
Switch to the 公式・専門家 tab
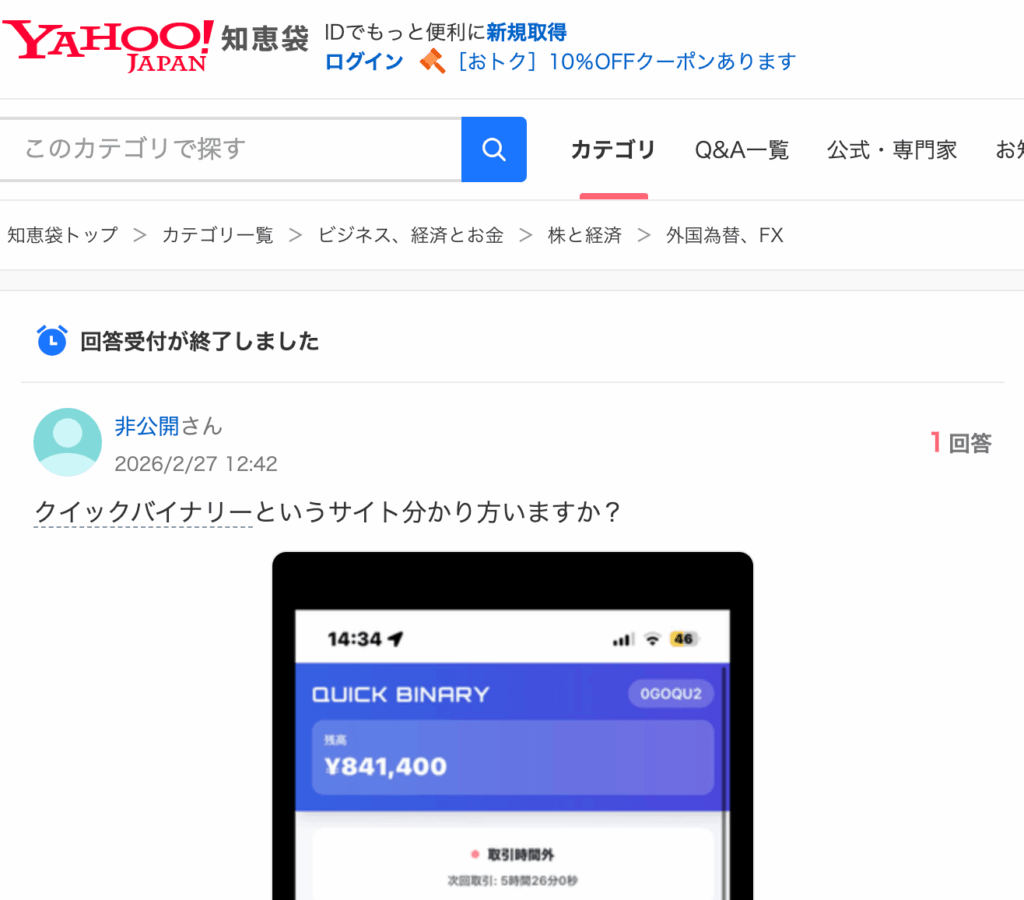(891, 150)
